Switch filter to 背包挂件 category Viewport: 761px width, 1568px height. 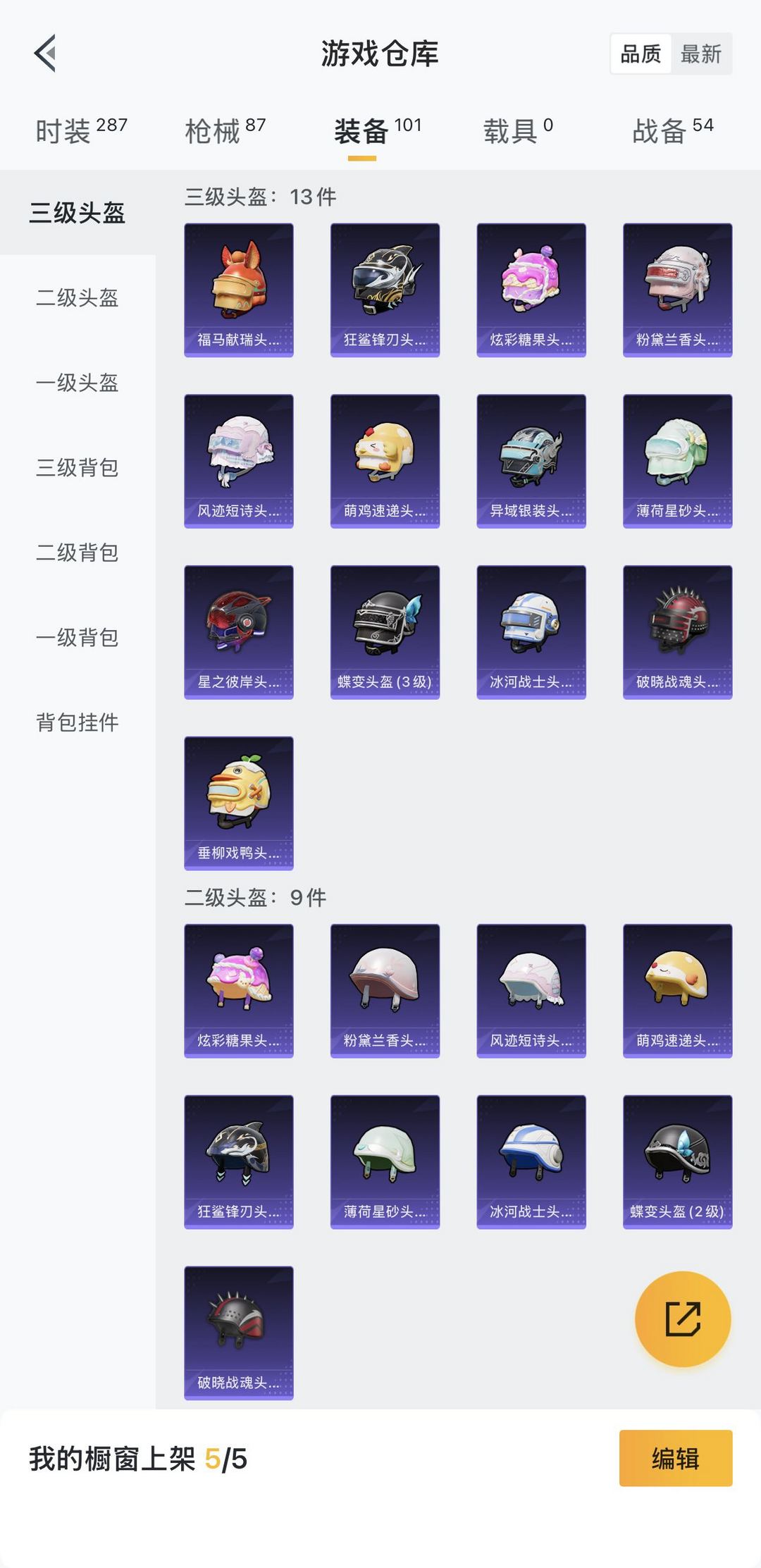pos(78,722)
